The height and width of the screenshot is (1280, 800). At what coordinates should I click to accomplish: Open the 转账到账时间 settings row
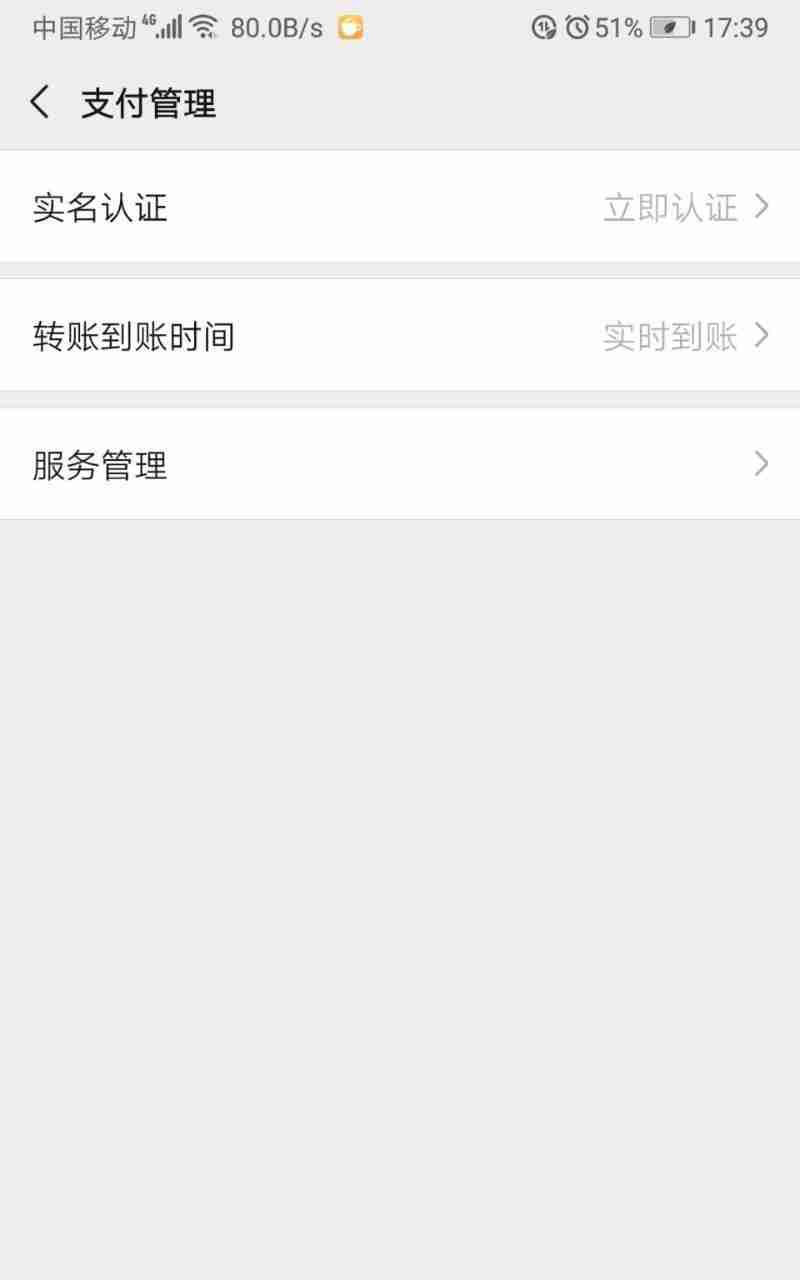pos(400,336)
